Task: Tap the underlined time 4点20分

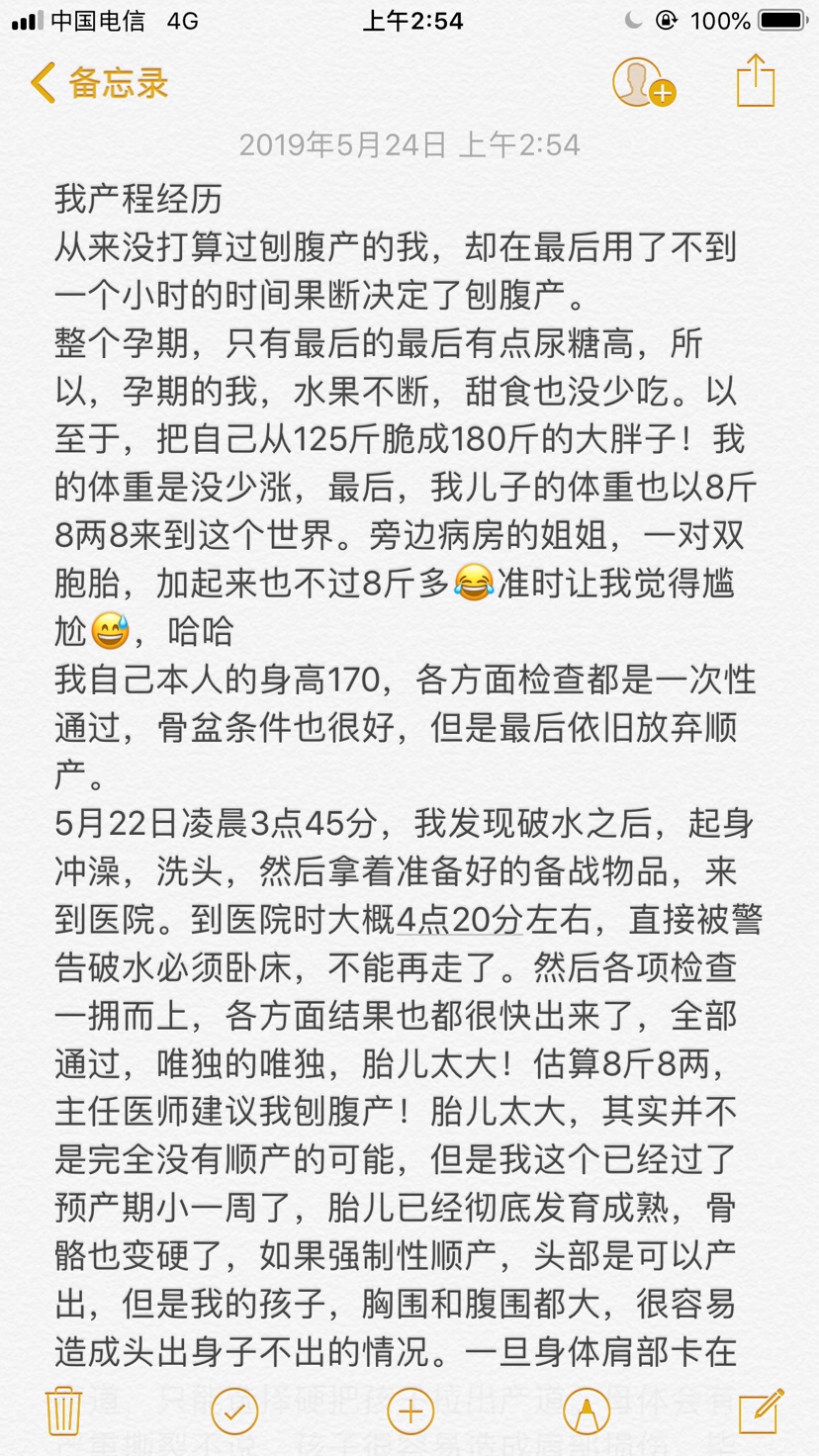Action: (460, 921)
